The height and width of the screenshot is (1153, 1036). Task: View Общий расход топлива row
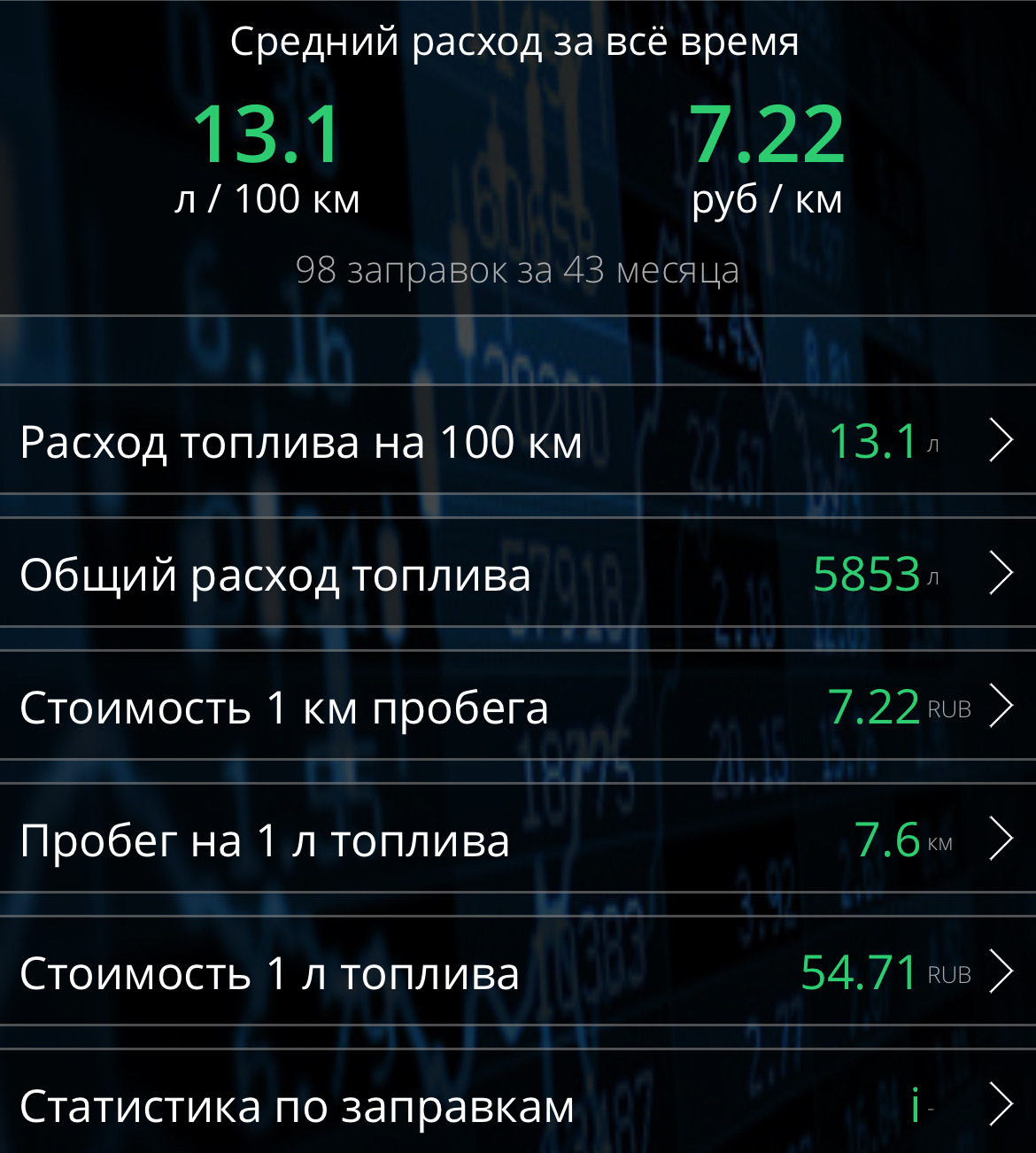pos(518,574)
